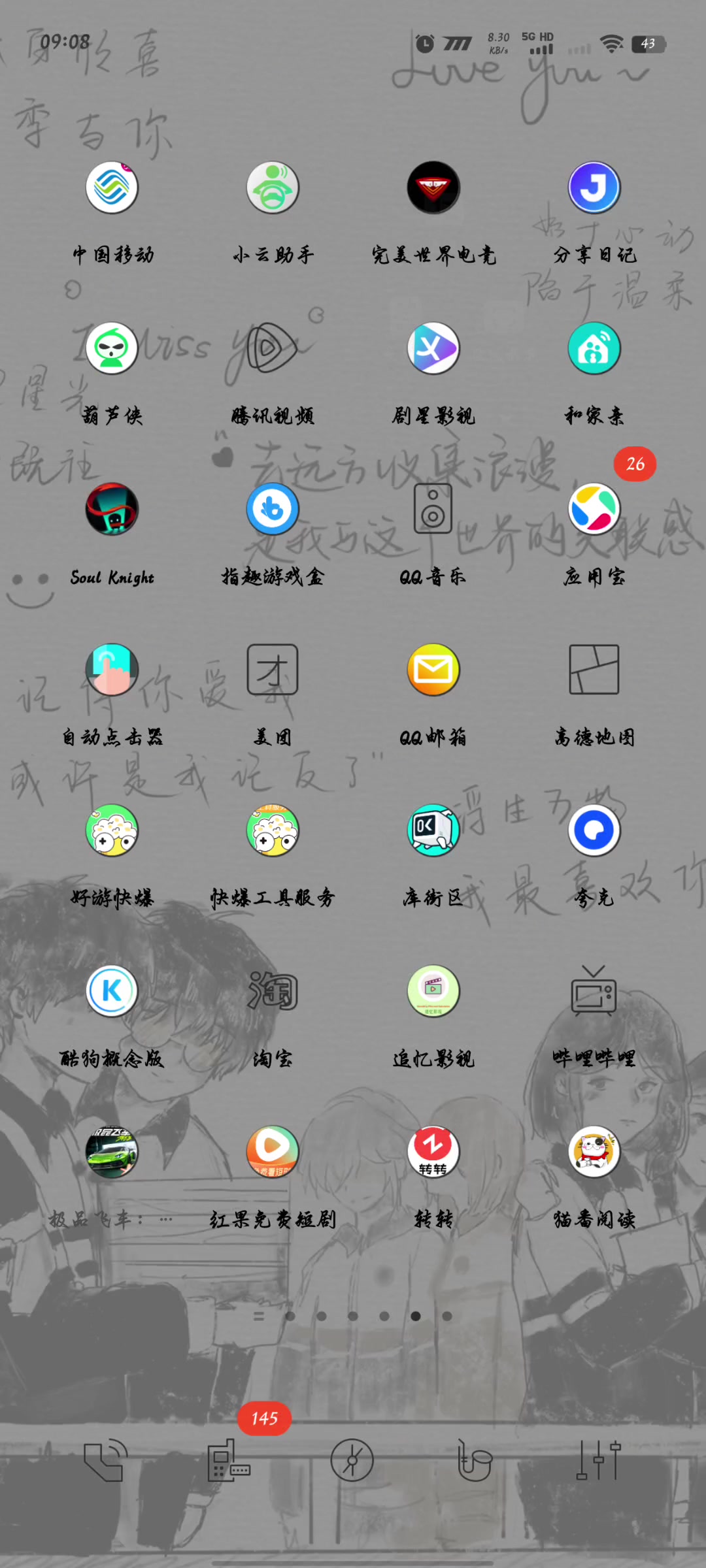Launch 哔哩哔哩 app
This screenshot has width=706, height=1568.
594,992
